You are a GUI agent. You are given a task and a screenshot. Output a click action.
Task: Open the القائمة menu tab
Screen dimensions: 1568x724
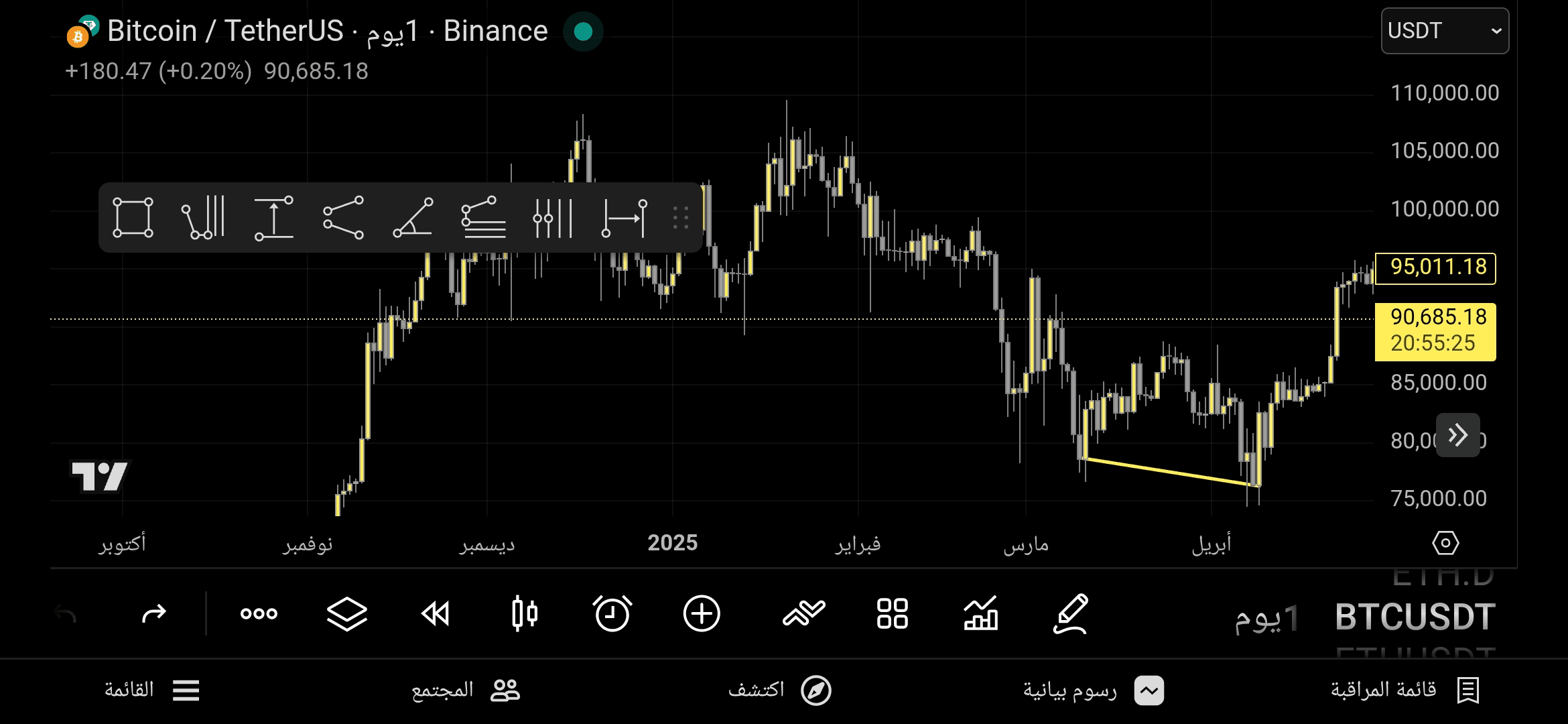tap(151, 690)
